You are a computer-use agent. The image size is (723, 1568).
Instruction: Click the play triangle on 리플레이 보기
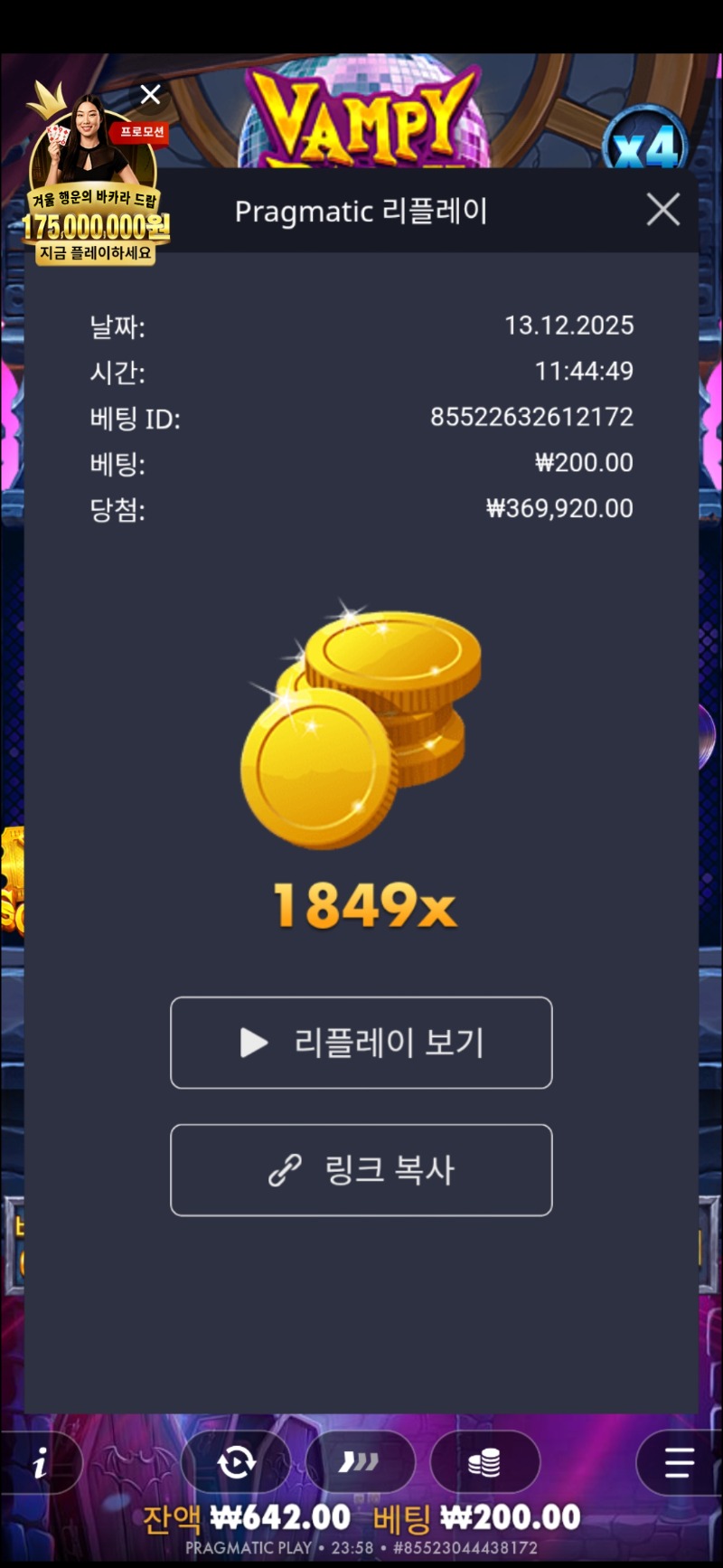pyautogui.click(x=253, y=1043)
